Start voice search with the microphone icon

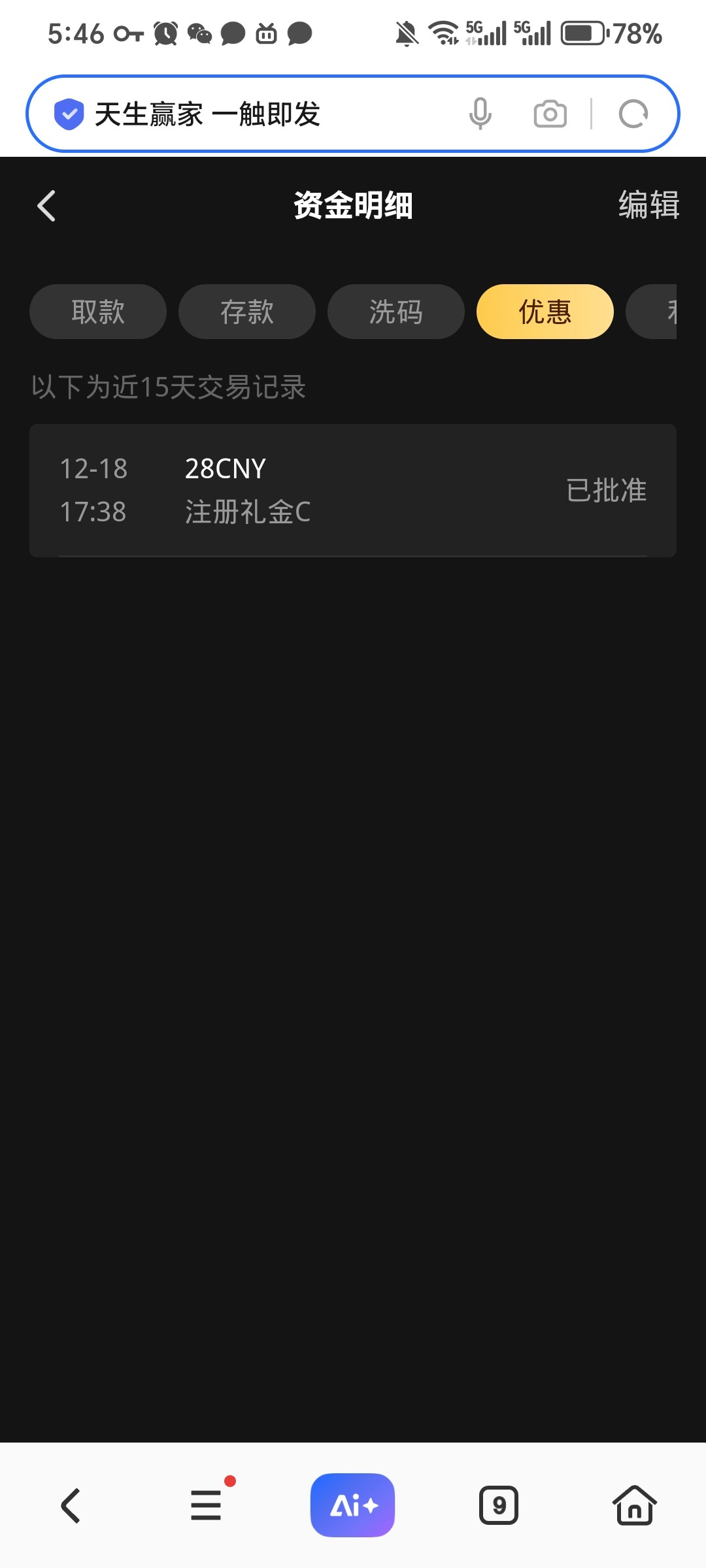(480, 114)
